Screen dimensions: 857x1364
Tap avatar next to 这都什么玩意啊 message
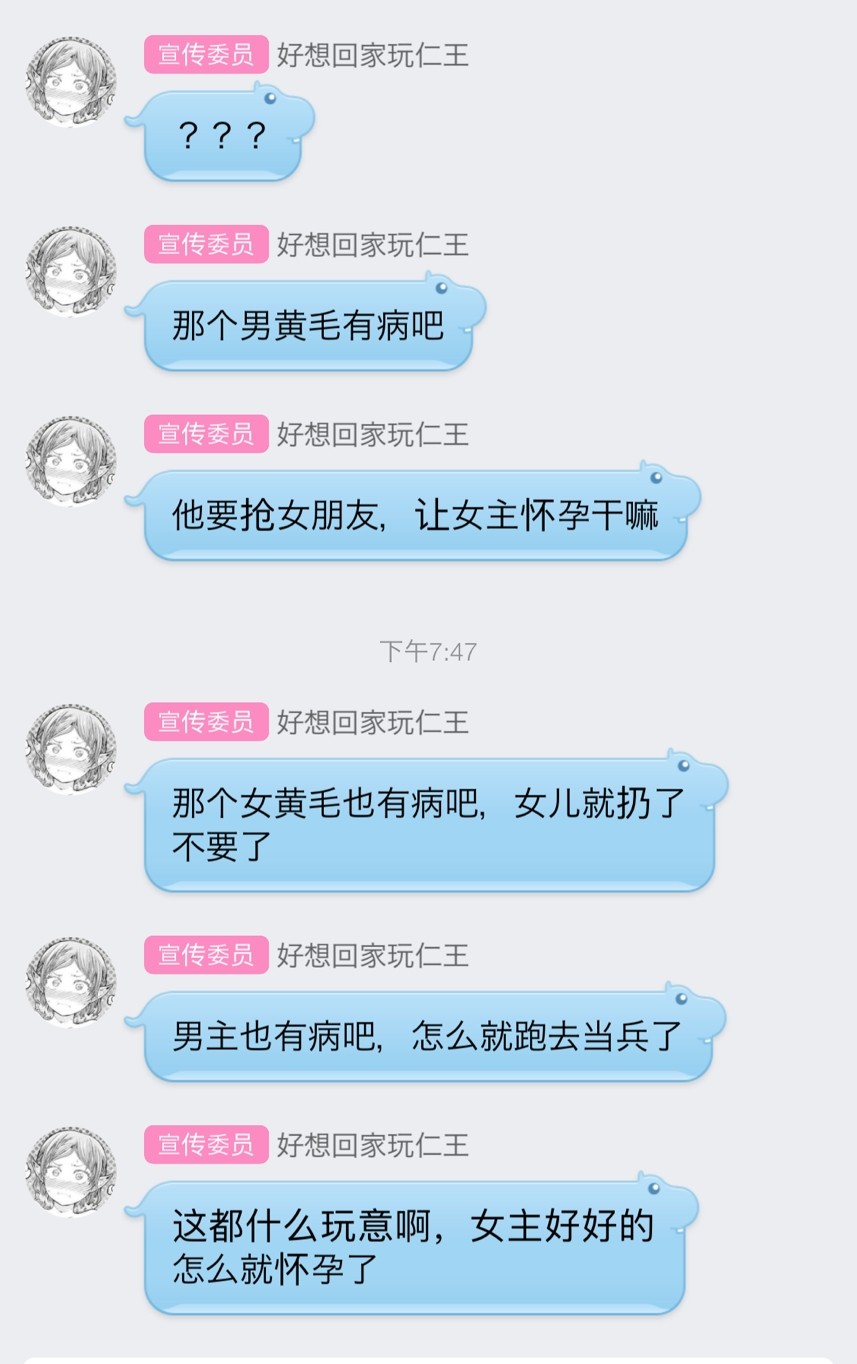71,1172
